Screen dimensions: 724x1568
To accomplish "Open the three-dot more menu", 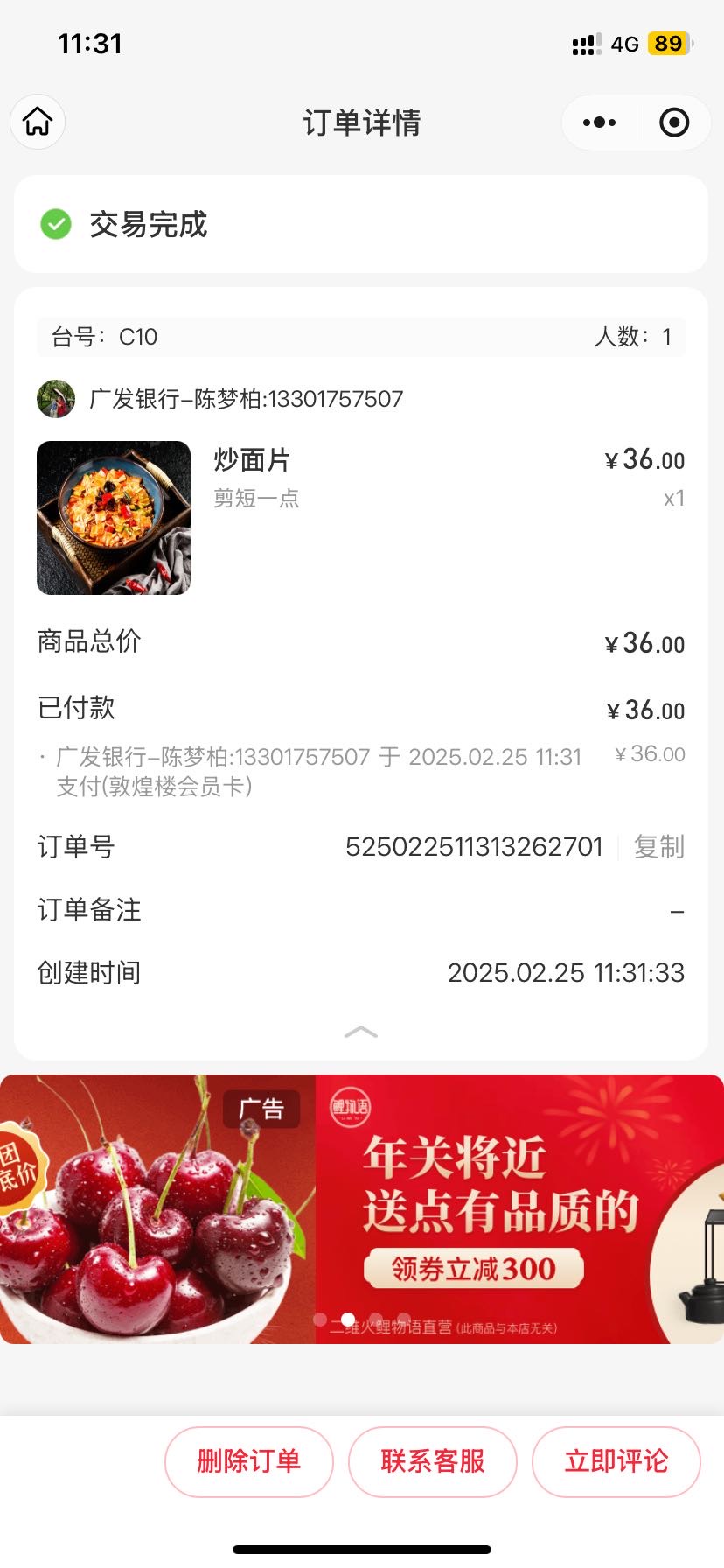I will pos(599,122).
